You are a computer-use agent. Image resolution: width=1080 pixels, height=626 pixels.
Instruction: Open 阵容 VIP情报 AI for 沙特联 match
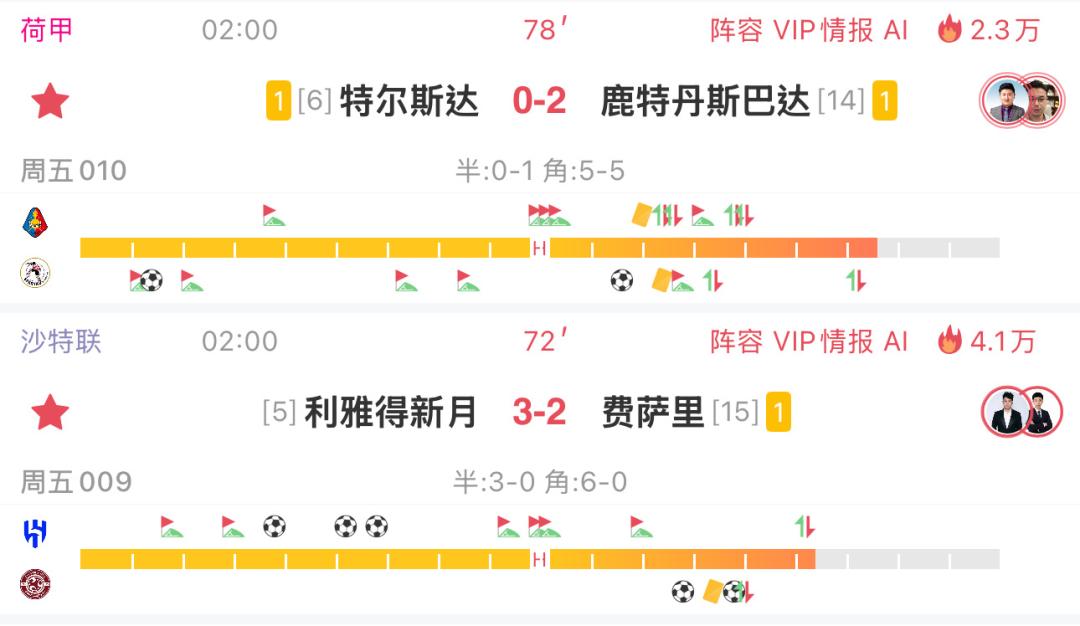tap(809, 342)
